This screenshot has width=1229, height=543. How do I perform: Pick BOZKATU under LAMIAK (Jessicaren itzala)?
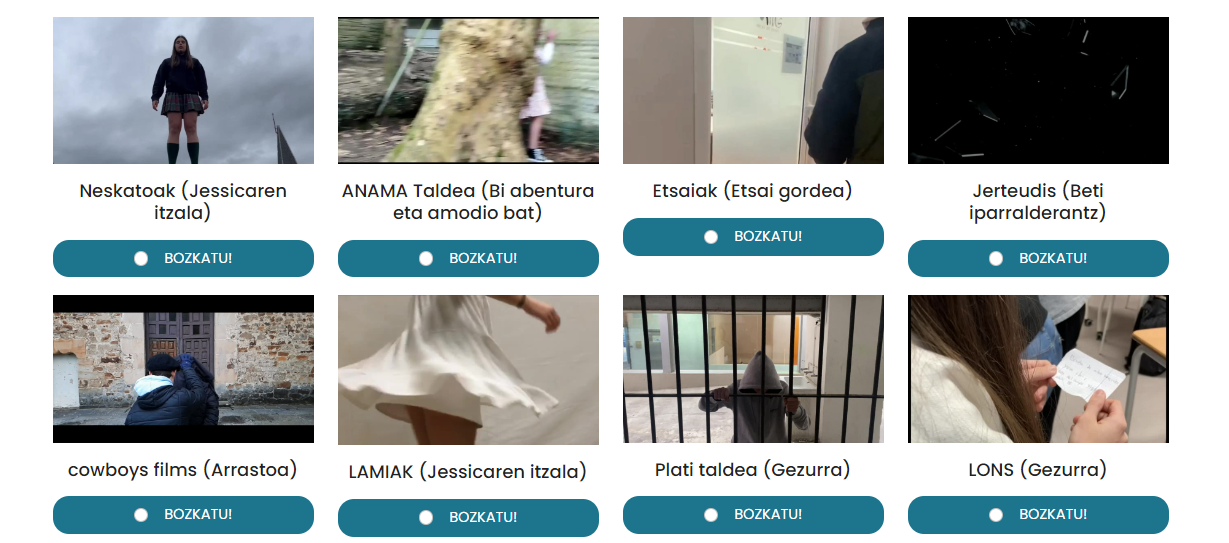[x=468, y=518]
